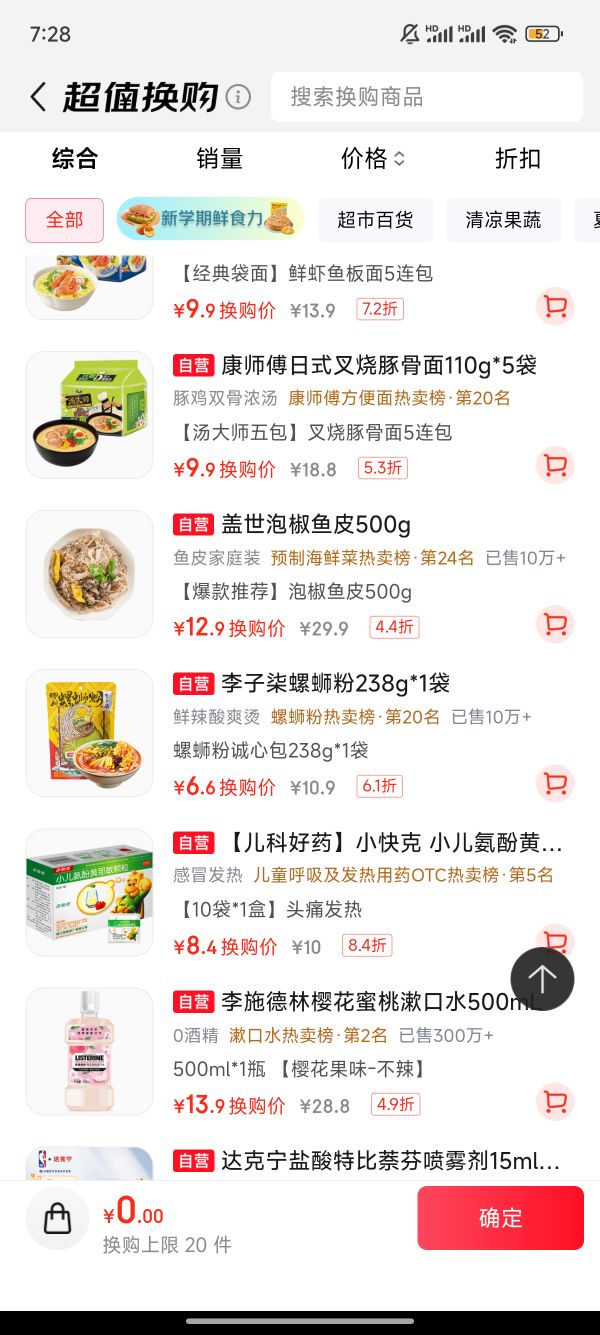Add 鲜虾鱼板面5连包 to cart
The image size is (600, 1335).
point(555,306)
